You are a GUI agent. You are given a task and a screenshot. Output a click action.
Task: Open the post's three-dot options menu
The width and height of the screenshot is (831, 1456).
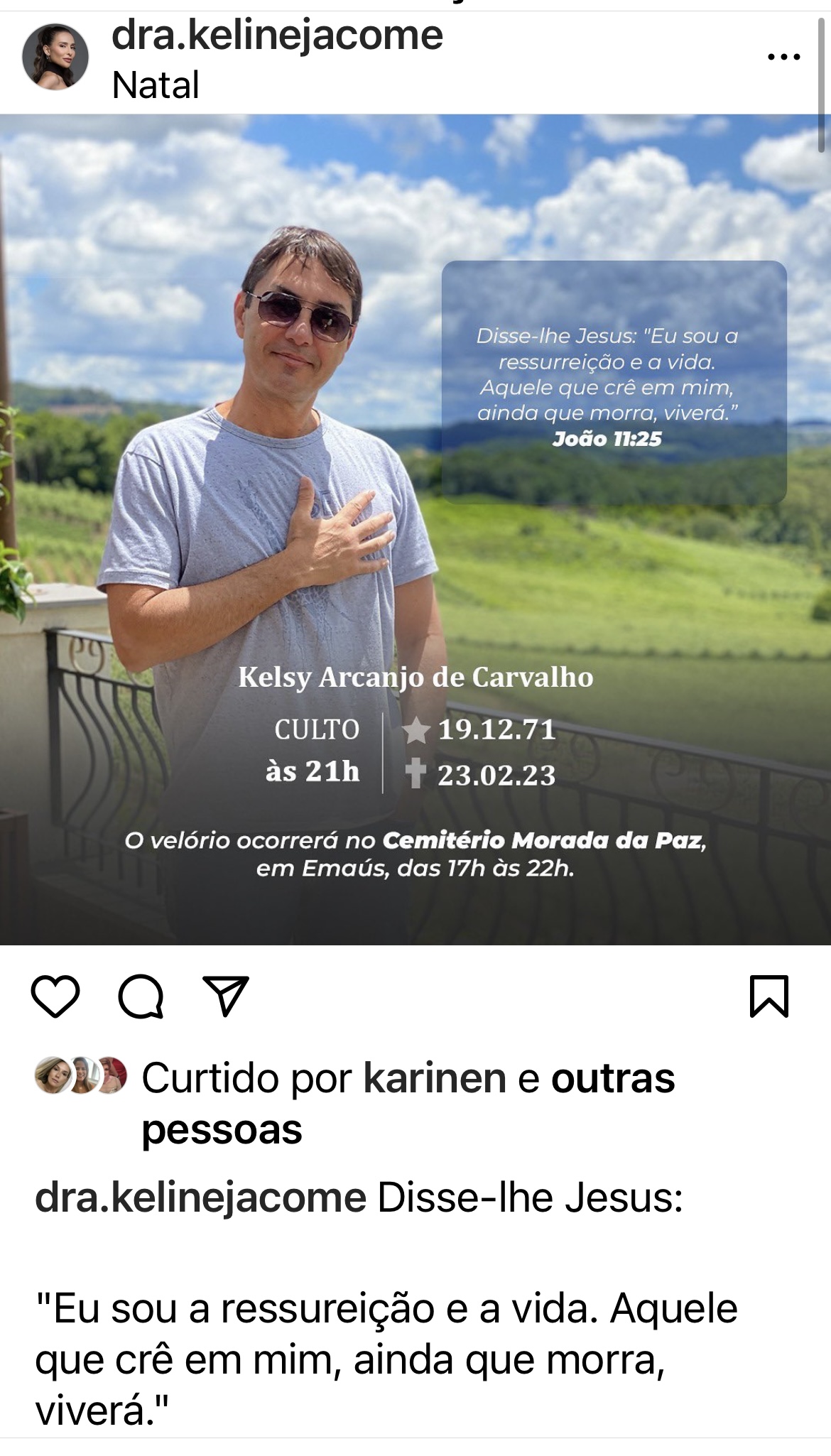pyautogui.click(x=784, y=57)
